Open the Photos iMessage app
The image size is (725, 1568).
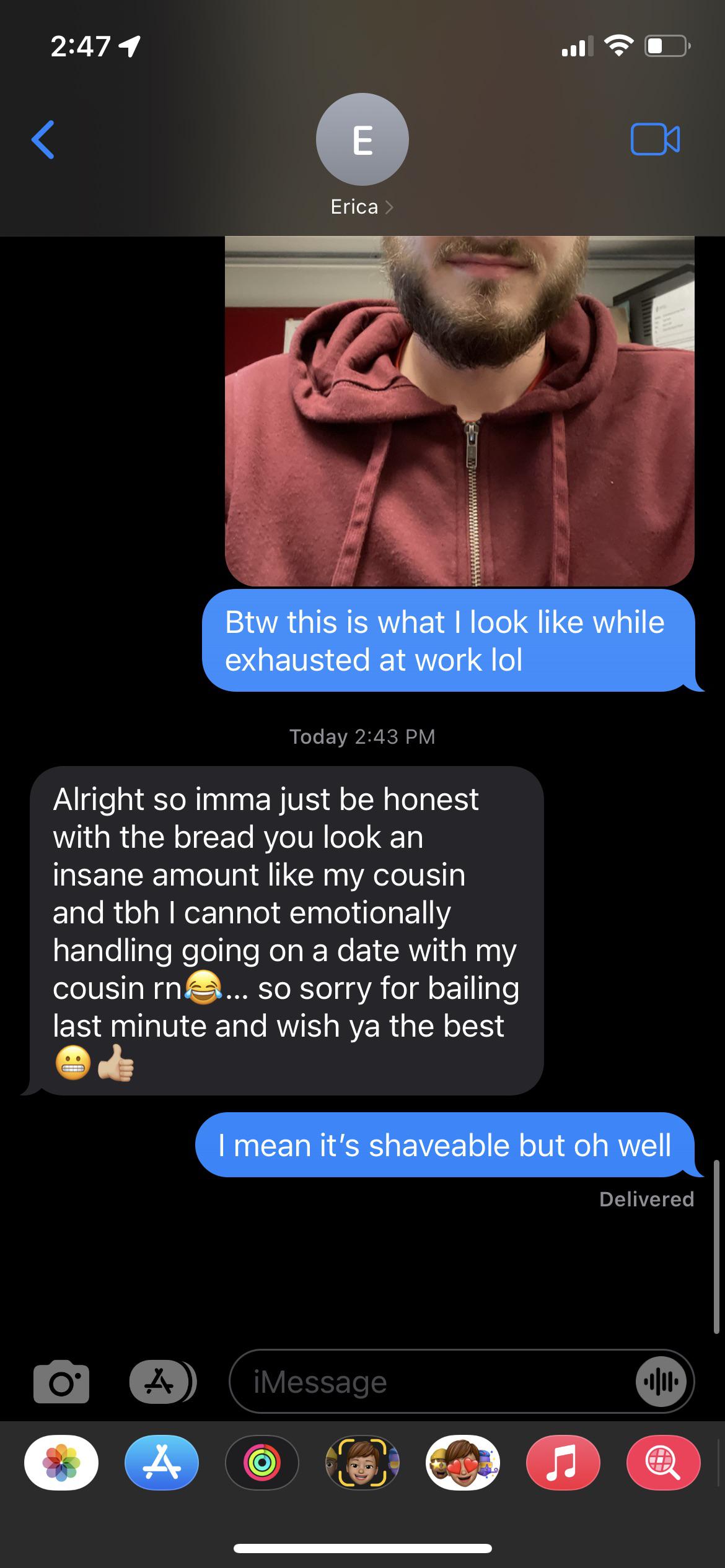(61, 1462)
